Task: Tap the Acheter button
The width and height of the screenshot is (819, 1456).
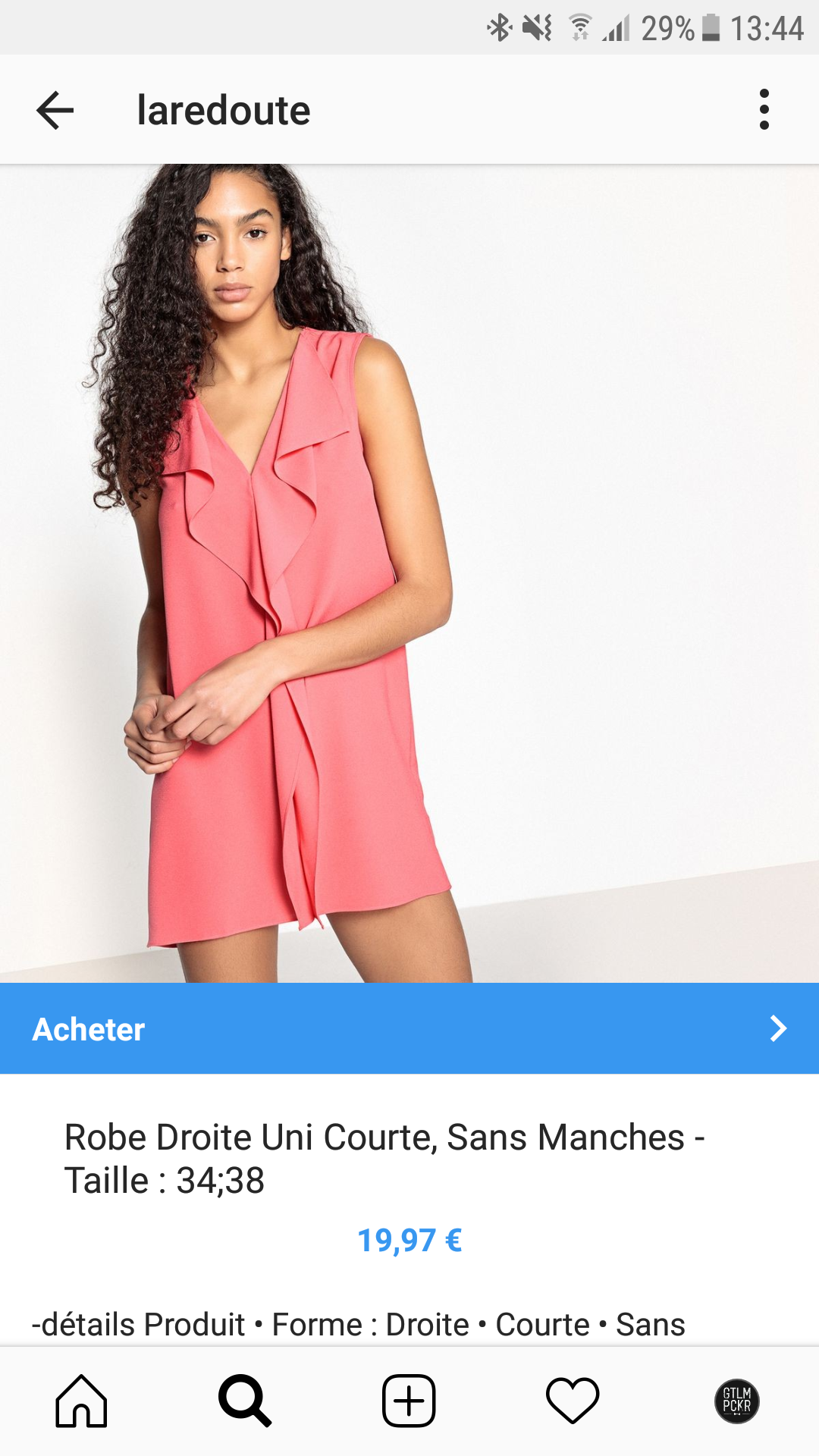Action: [409, 1028]
